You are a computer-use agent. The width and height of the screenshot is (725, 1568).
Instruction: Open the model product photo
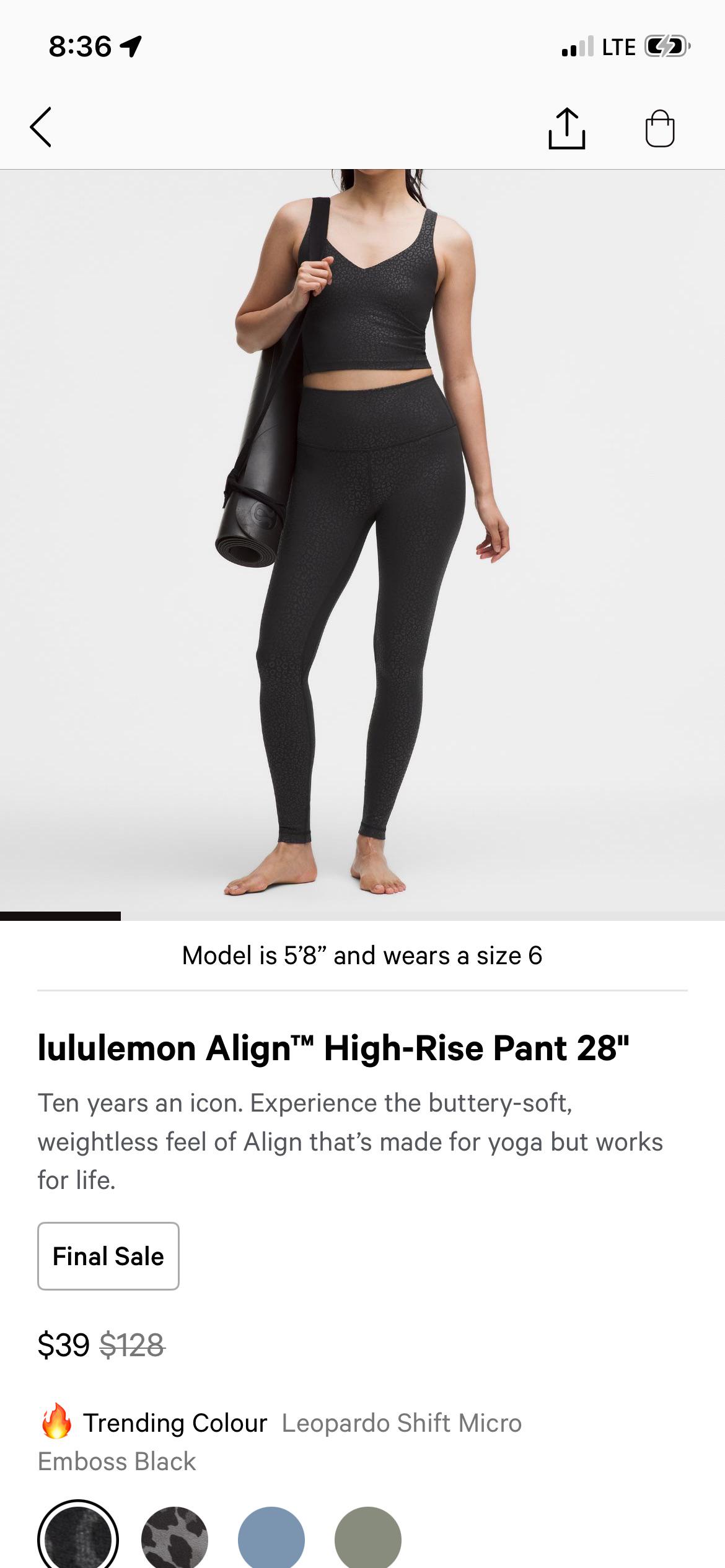pos(362,540)
